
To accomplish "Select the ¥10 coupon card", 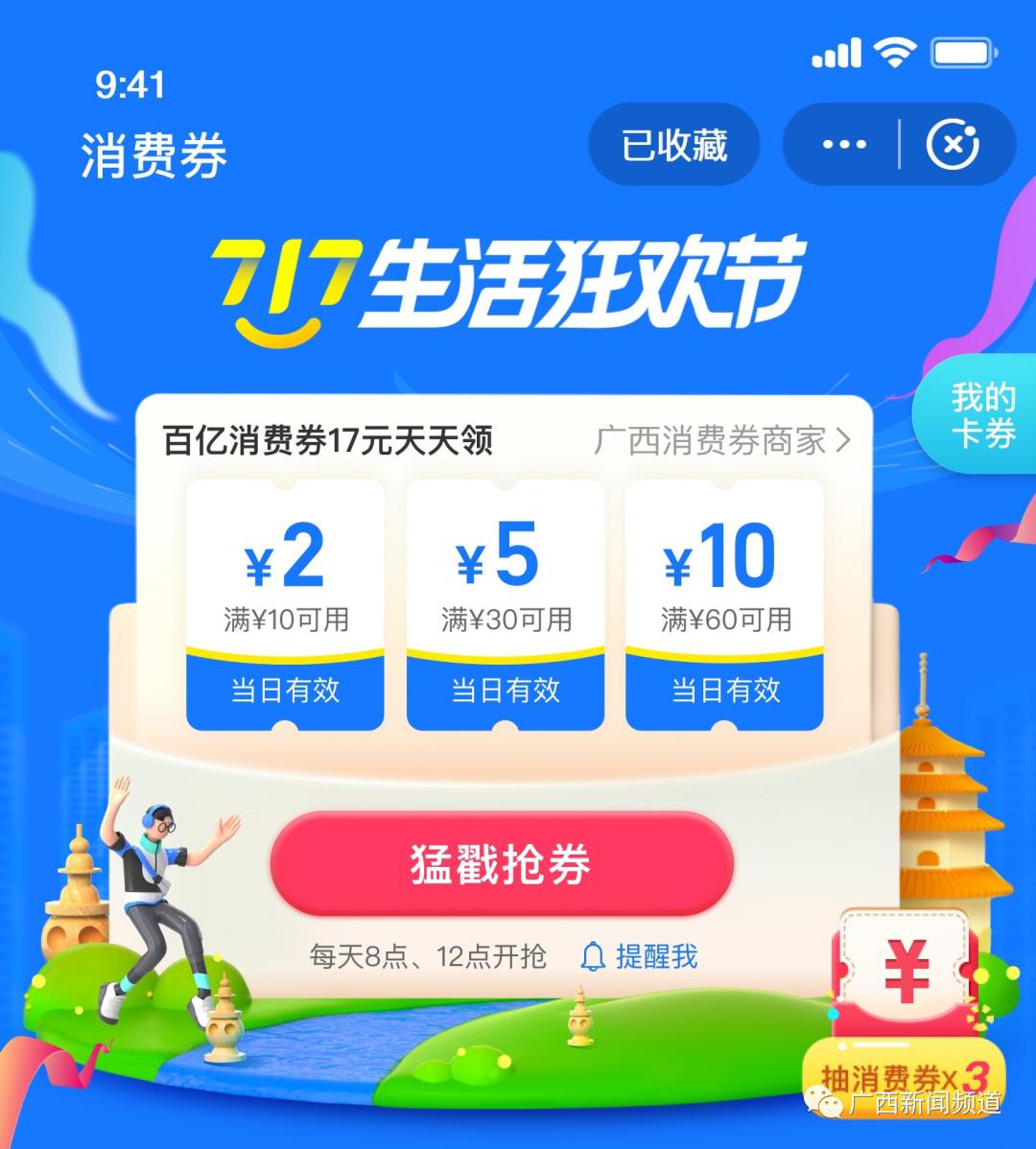I will 725,604.
